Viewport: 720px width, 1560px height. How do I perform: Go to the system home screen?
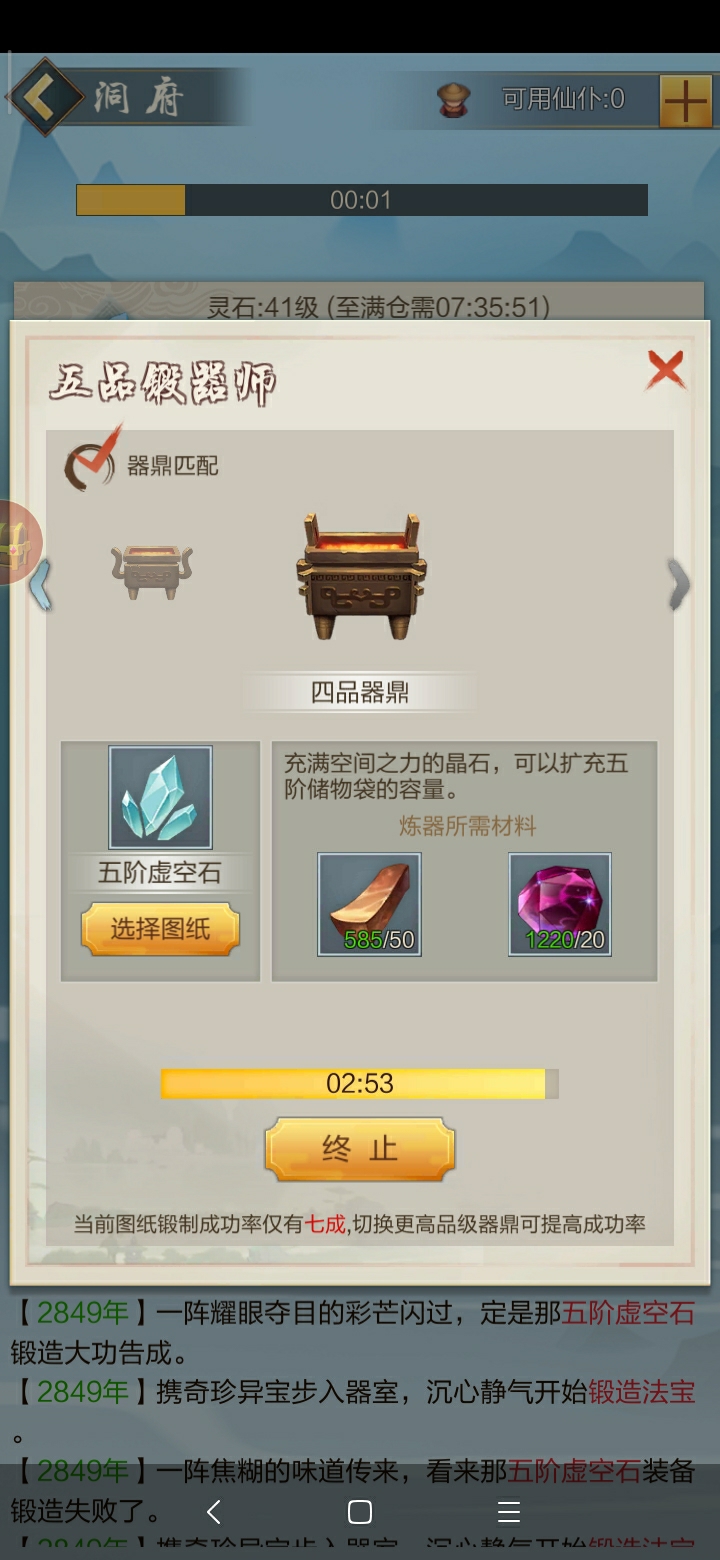[360, 1511]
